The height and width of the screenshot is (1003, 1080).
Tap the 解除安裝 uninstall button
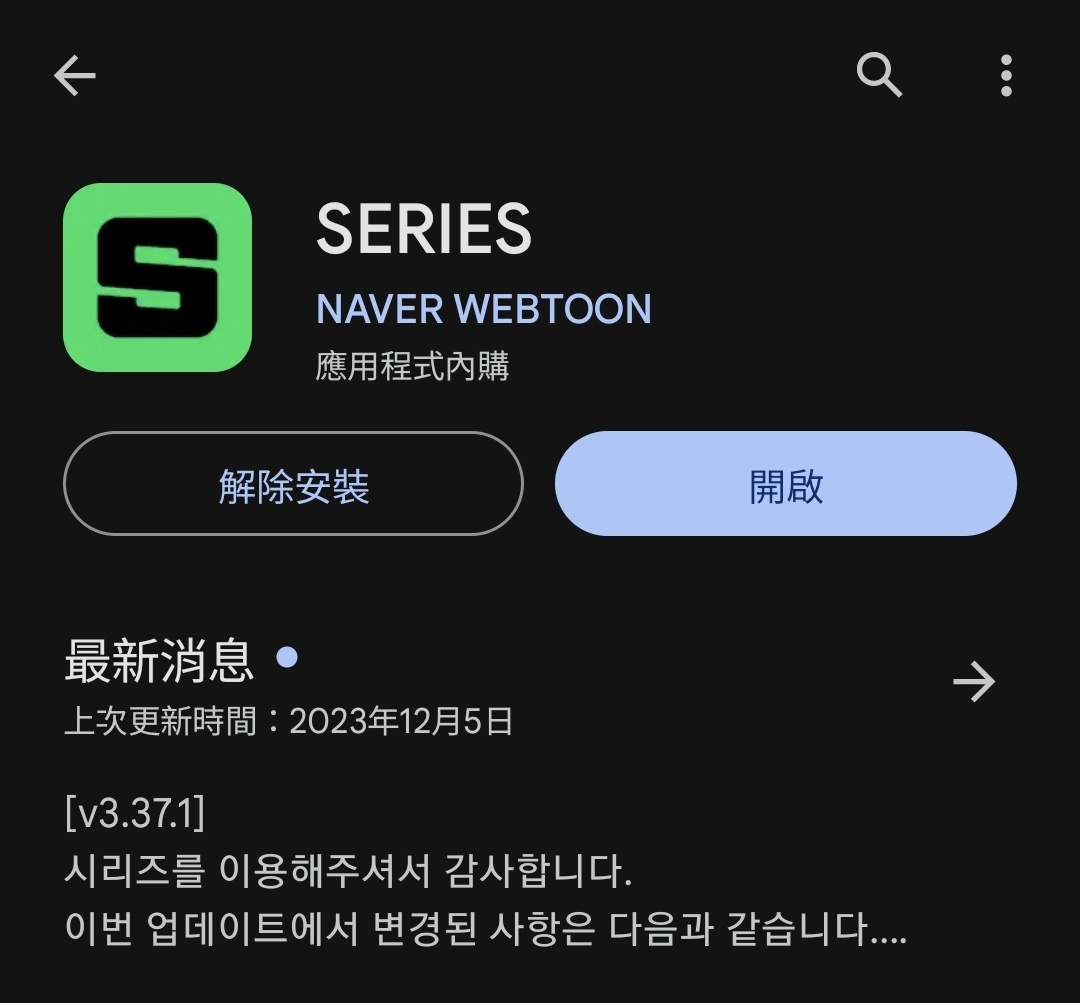[293, 484]
